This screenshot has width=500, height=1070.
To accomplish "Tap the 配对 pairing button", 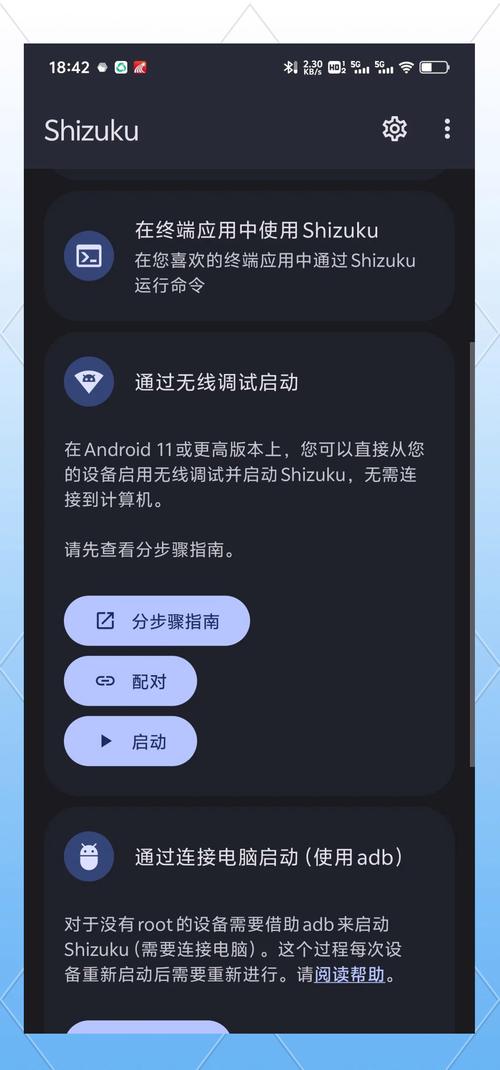I will (130, 681).
